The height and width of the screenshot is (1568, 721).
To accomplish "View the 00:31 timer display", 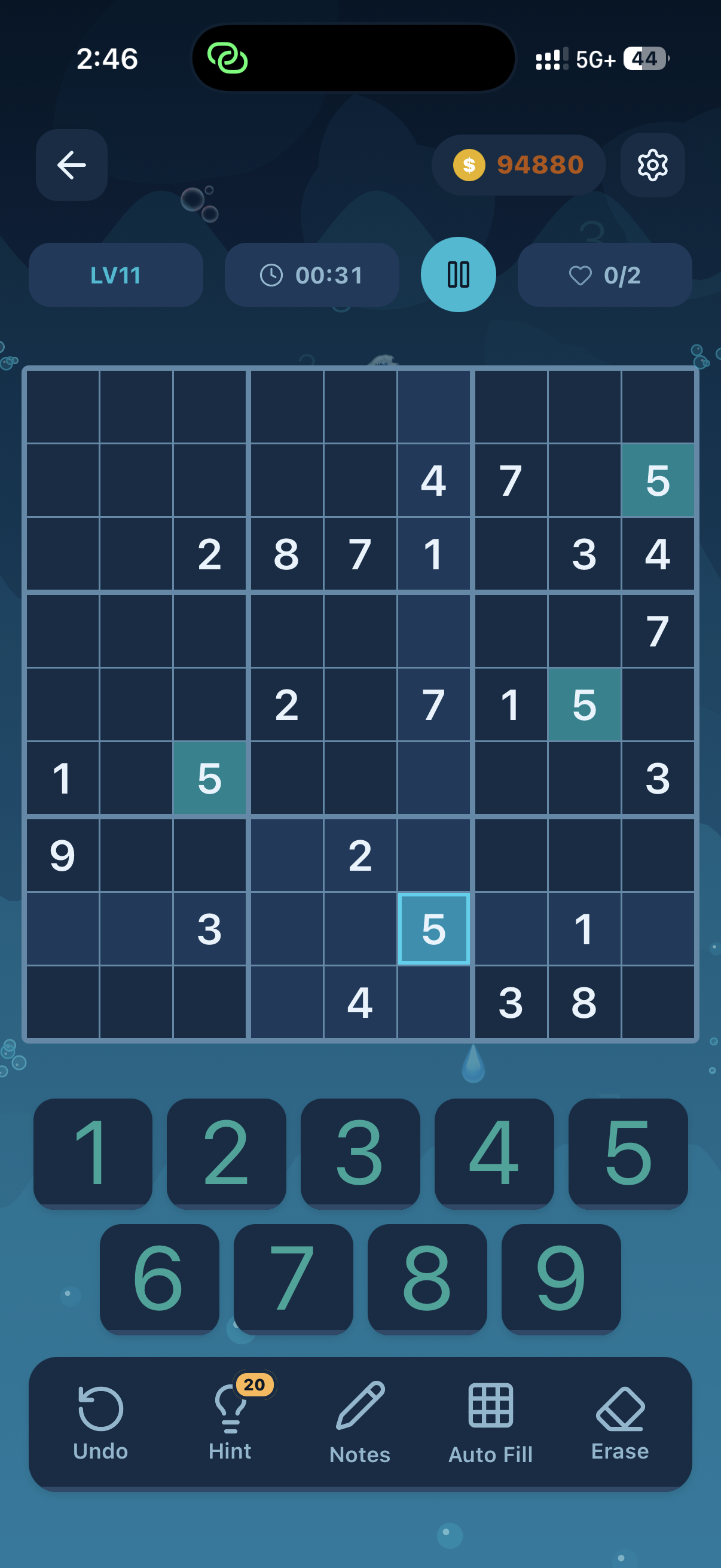I will click(x=311, y=274).
